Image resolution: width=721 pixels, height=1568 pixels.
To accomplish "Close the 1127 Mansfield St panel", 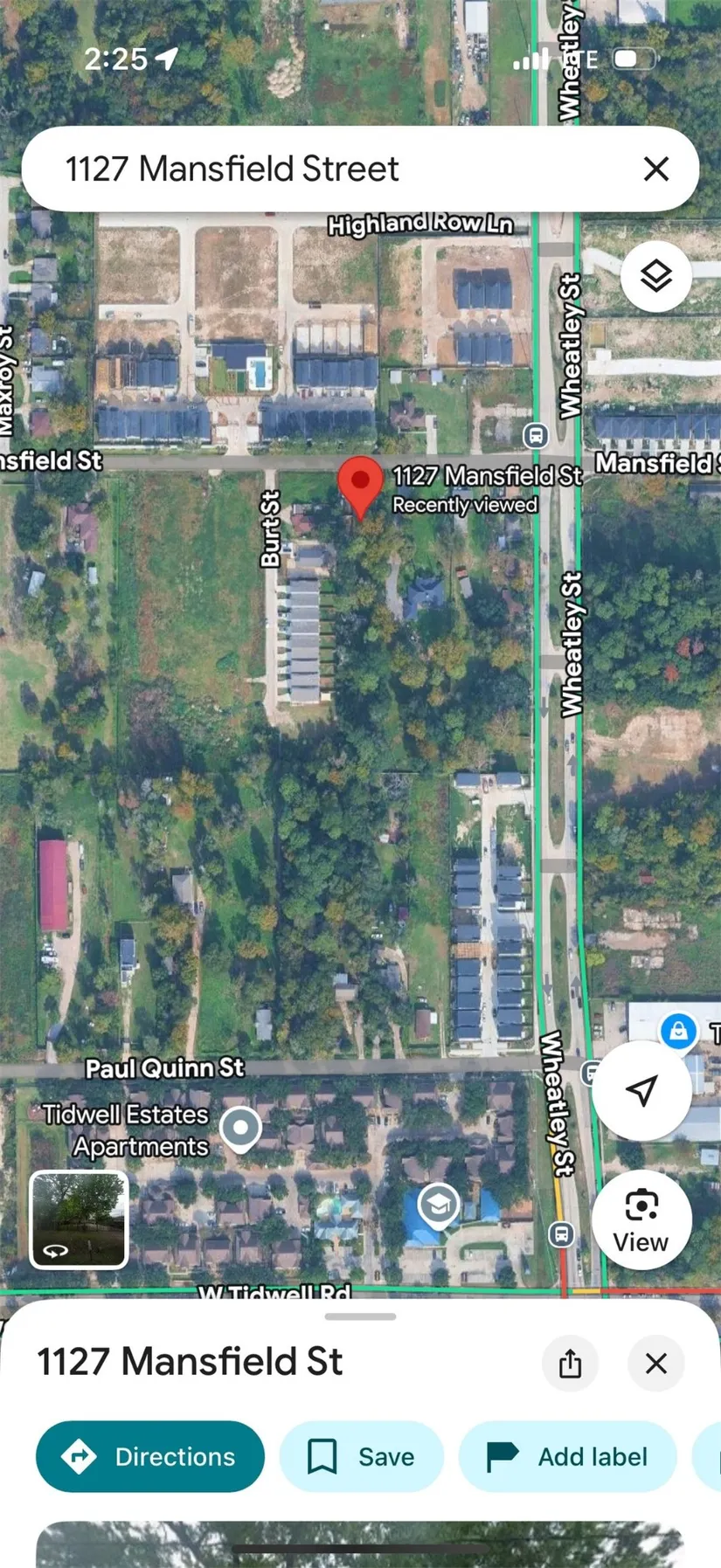I will [x=655, y=1363].
